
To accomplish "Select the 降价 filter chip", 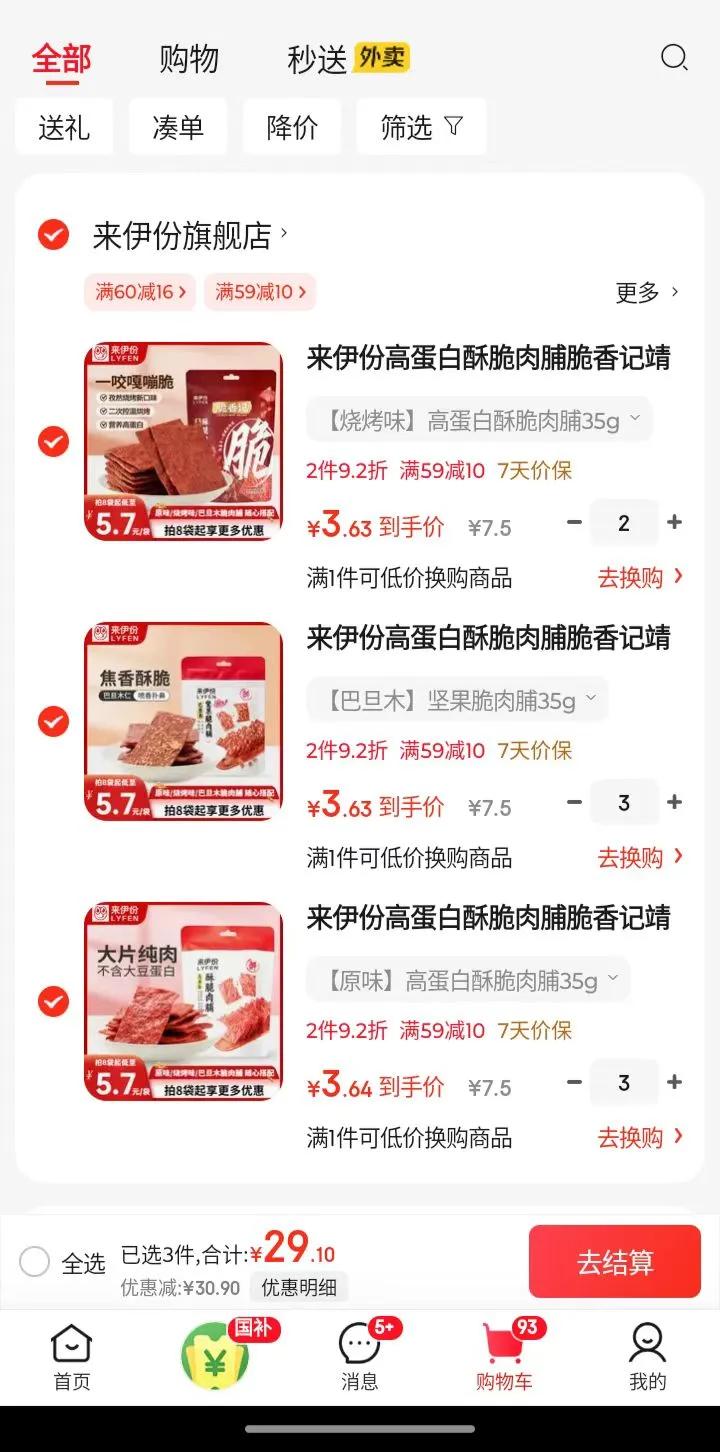I will pos(292,127).
